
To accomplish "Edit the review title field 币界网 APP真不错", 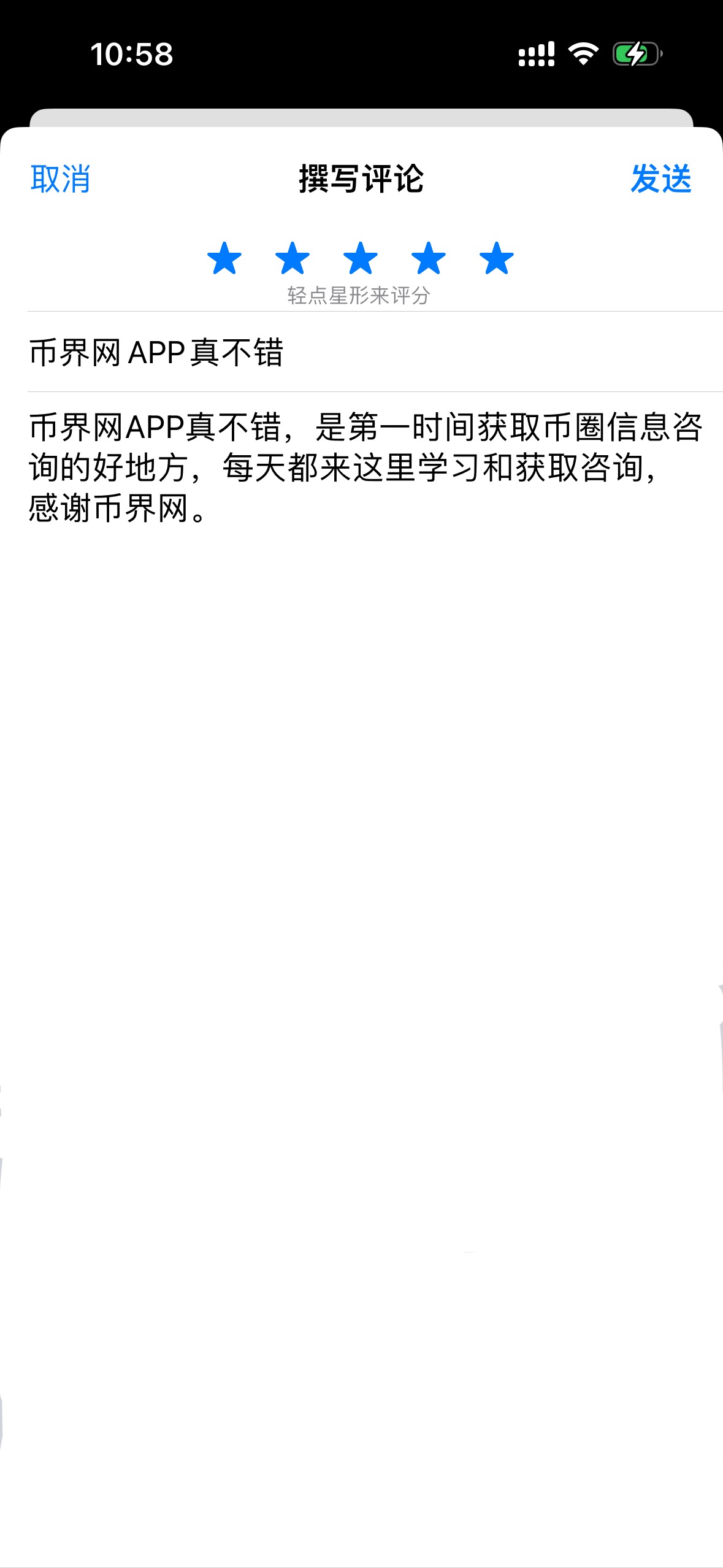I will click(x=245, y=353).
